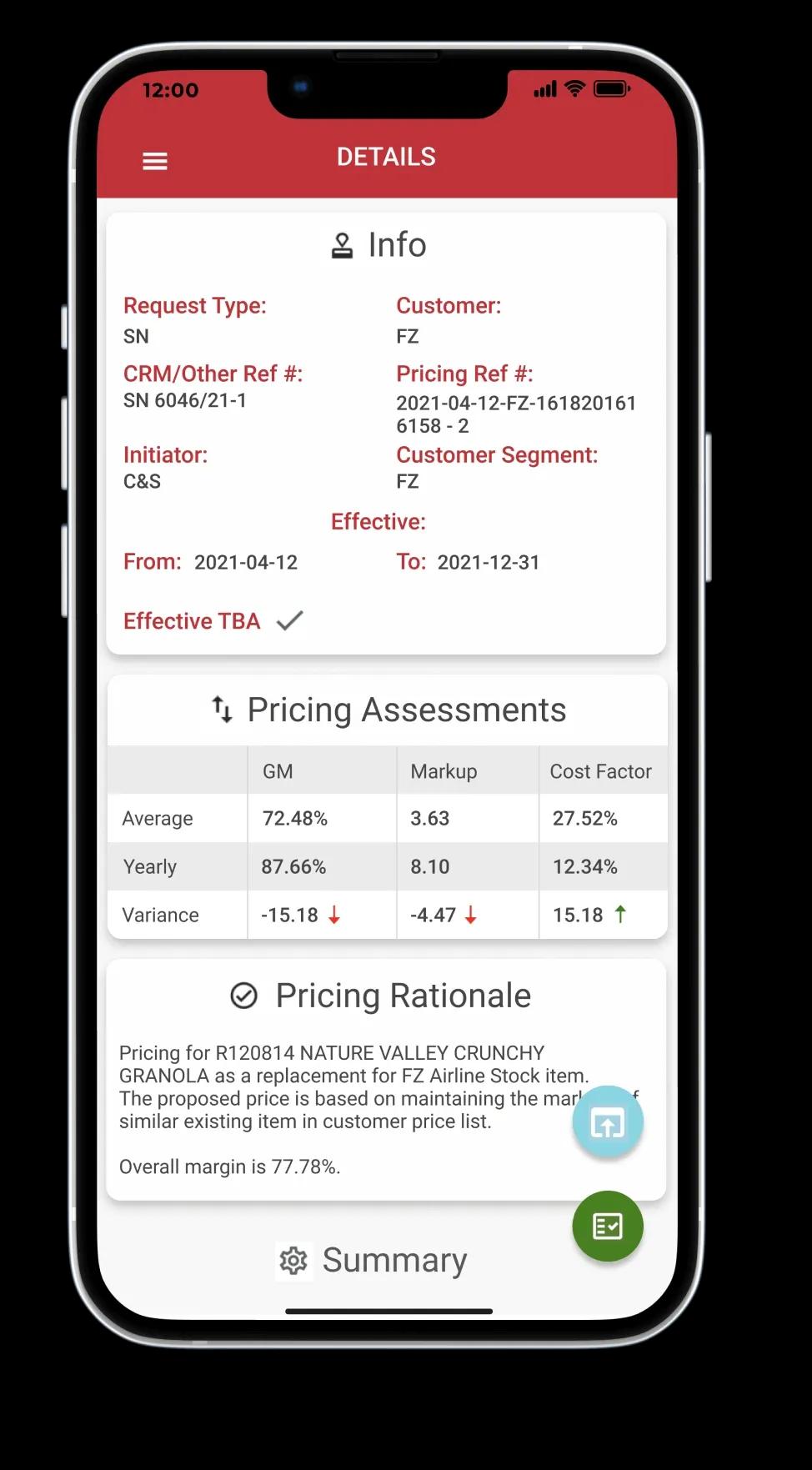The width and height of the screenshot is (812, 1470).
Task: Select the Yearly row in the table
Action: tap(150, 866)
